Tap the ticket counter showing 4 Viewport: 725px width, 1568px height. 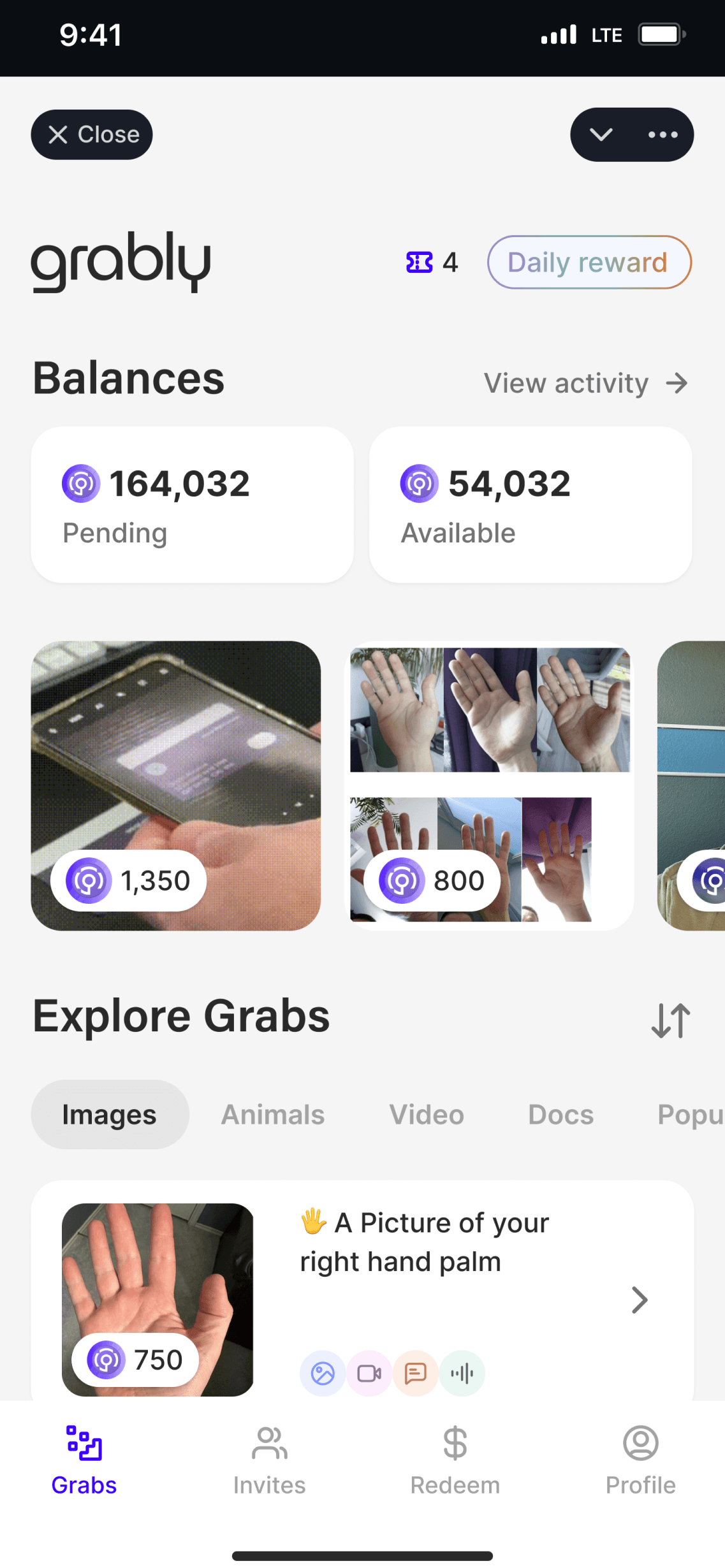pos(432,262)
